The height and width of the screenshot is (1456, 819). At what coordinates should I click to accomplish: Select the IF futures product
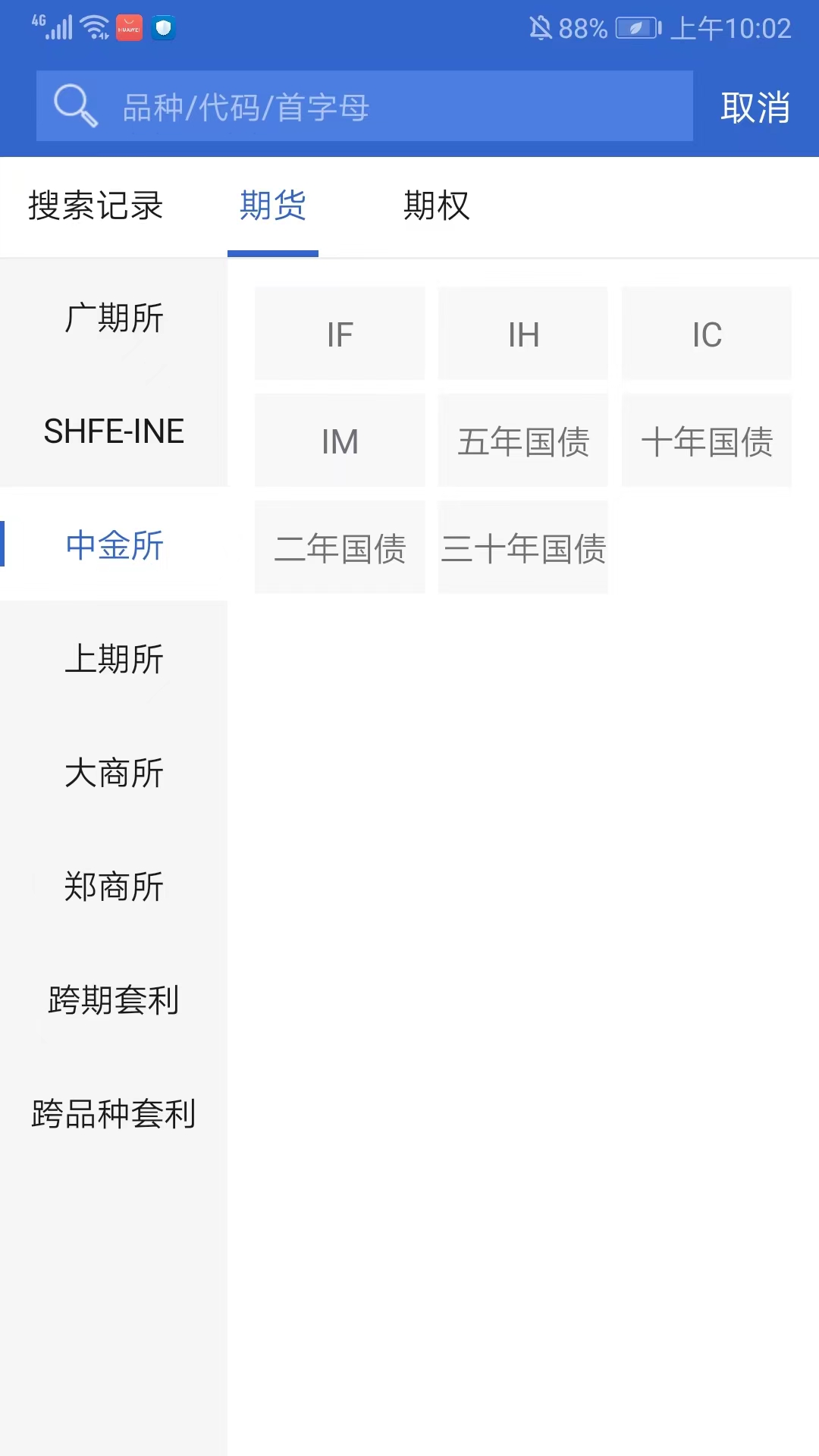[340, 334]
